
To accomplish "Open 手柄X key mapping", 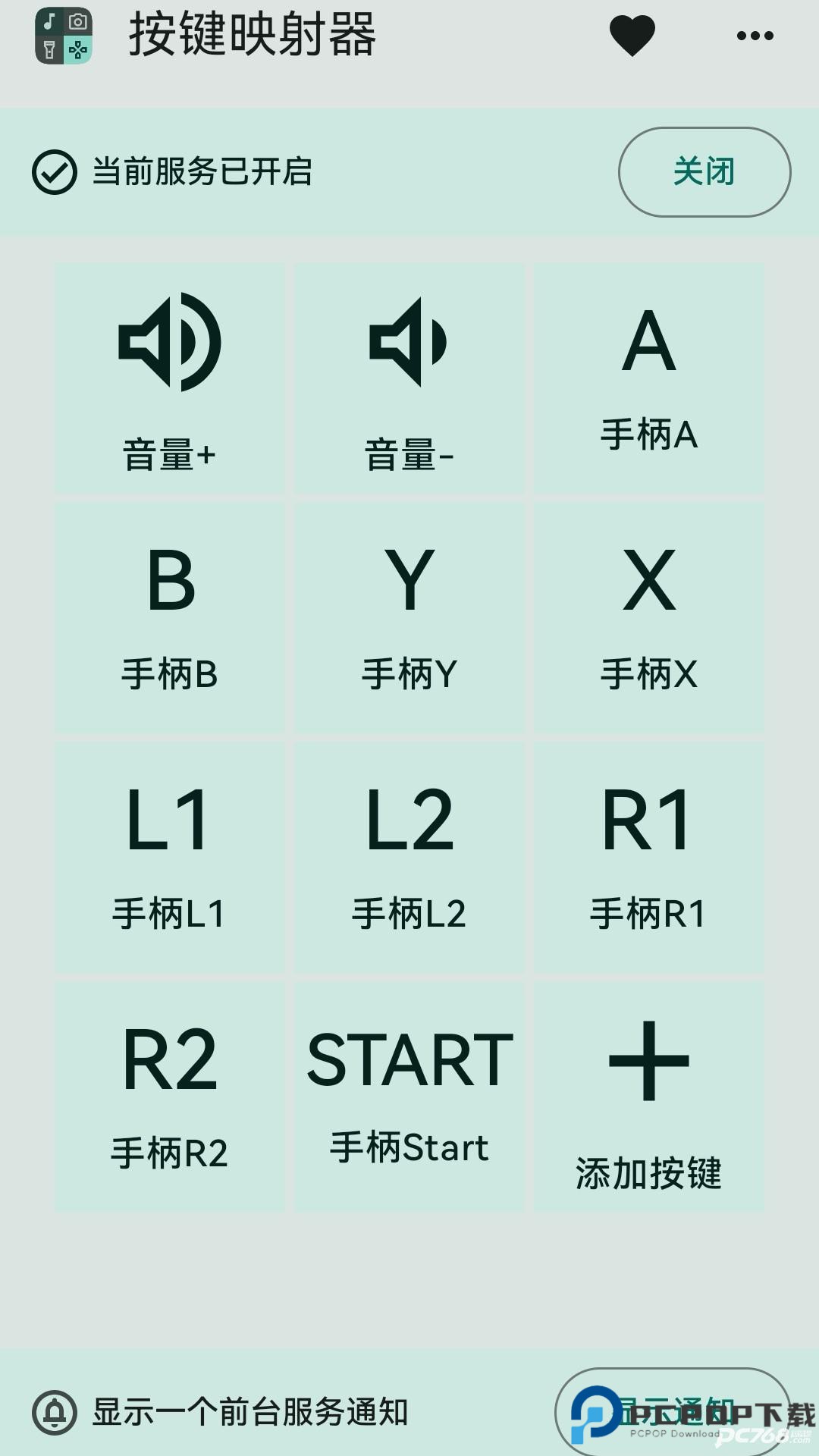I will tap(648, 618).
